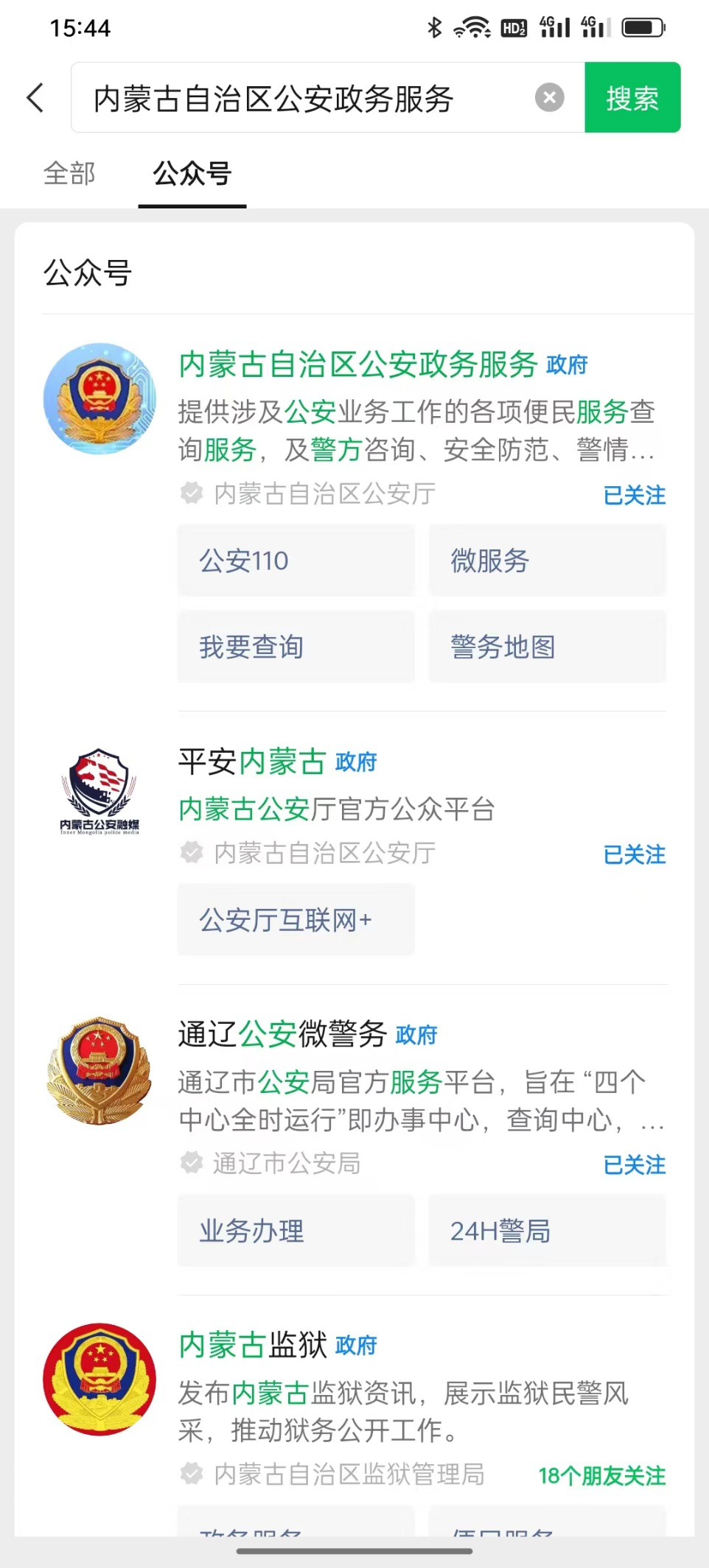Screen dimensions: 709x1568
Task: Switch to the 全部 tab
Action: 69,175
